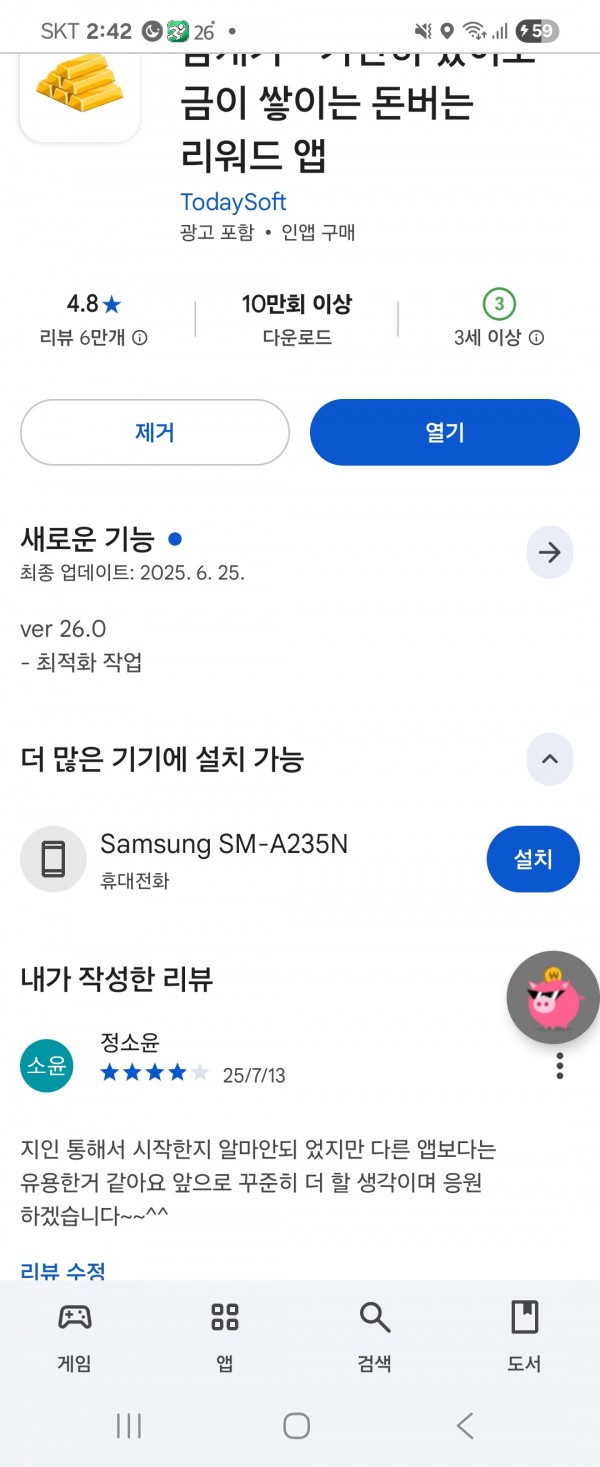Open the 새로운 기능 details arrow
600x1467 pixels.
[549, 552]
